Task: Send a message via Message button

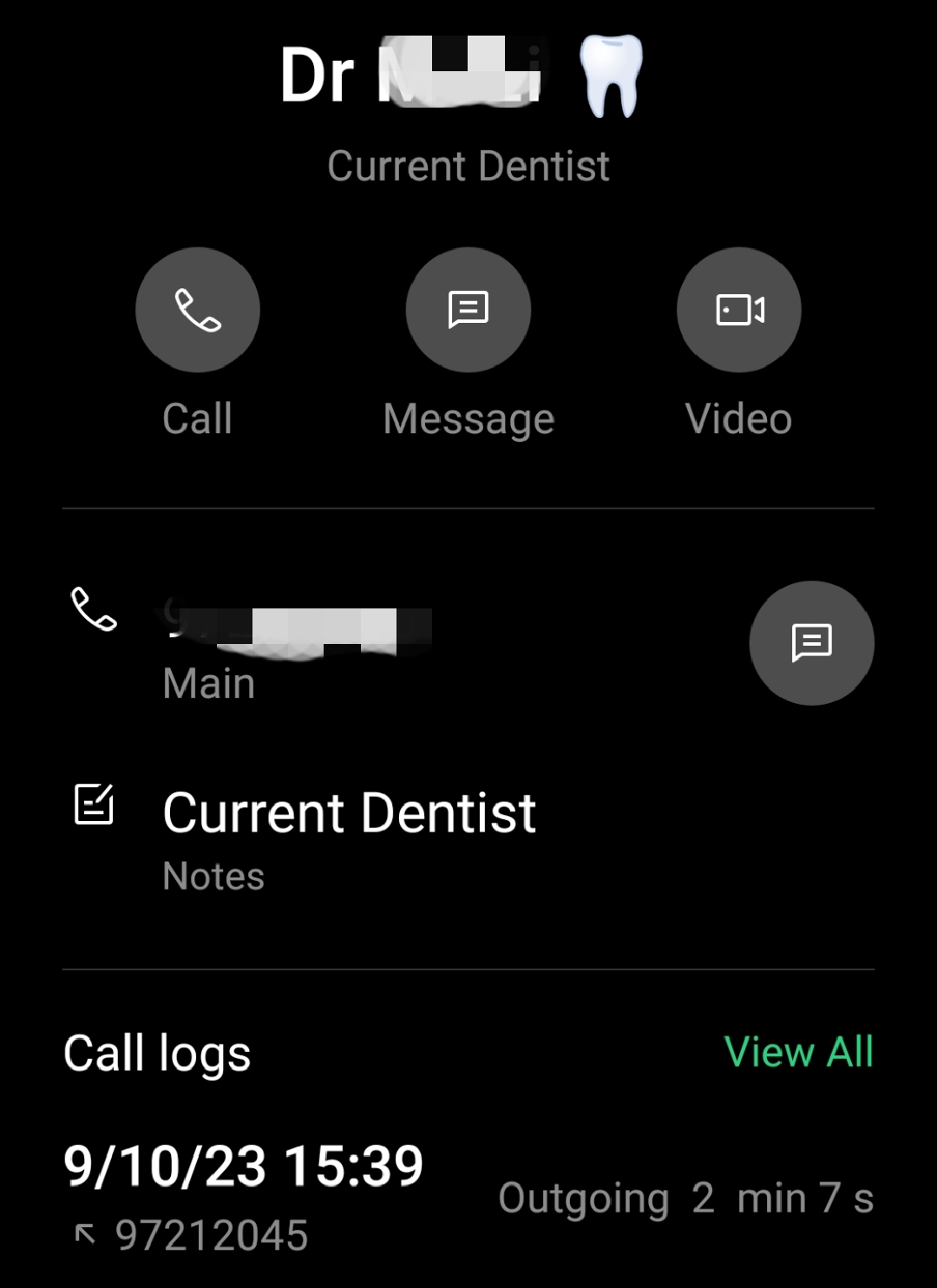Action: [x=468, y=310]
